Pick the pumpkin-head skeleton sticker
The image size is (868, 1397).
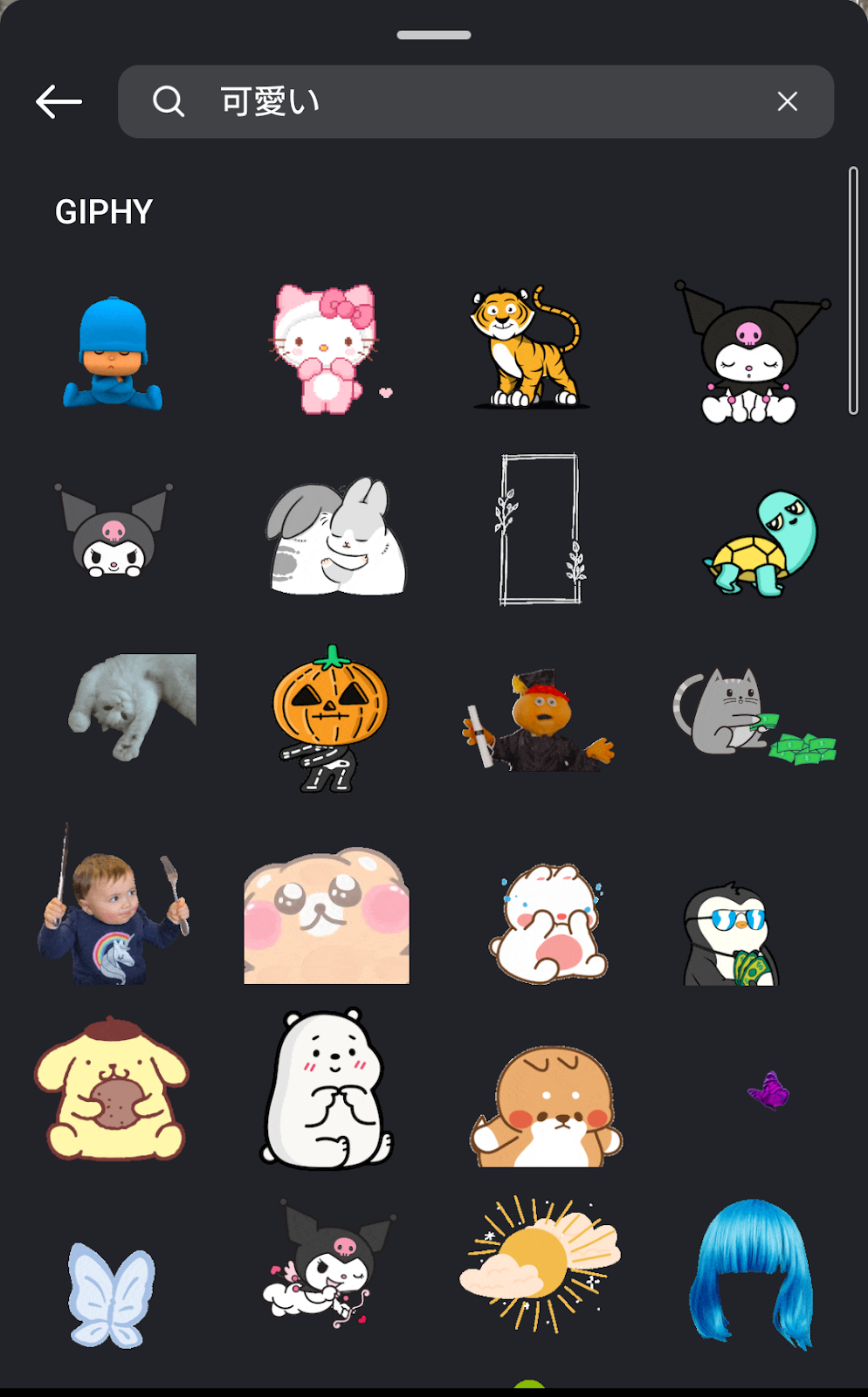pyautogui.click(x=328, y=719)
